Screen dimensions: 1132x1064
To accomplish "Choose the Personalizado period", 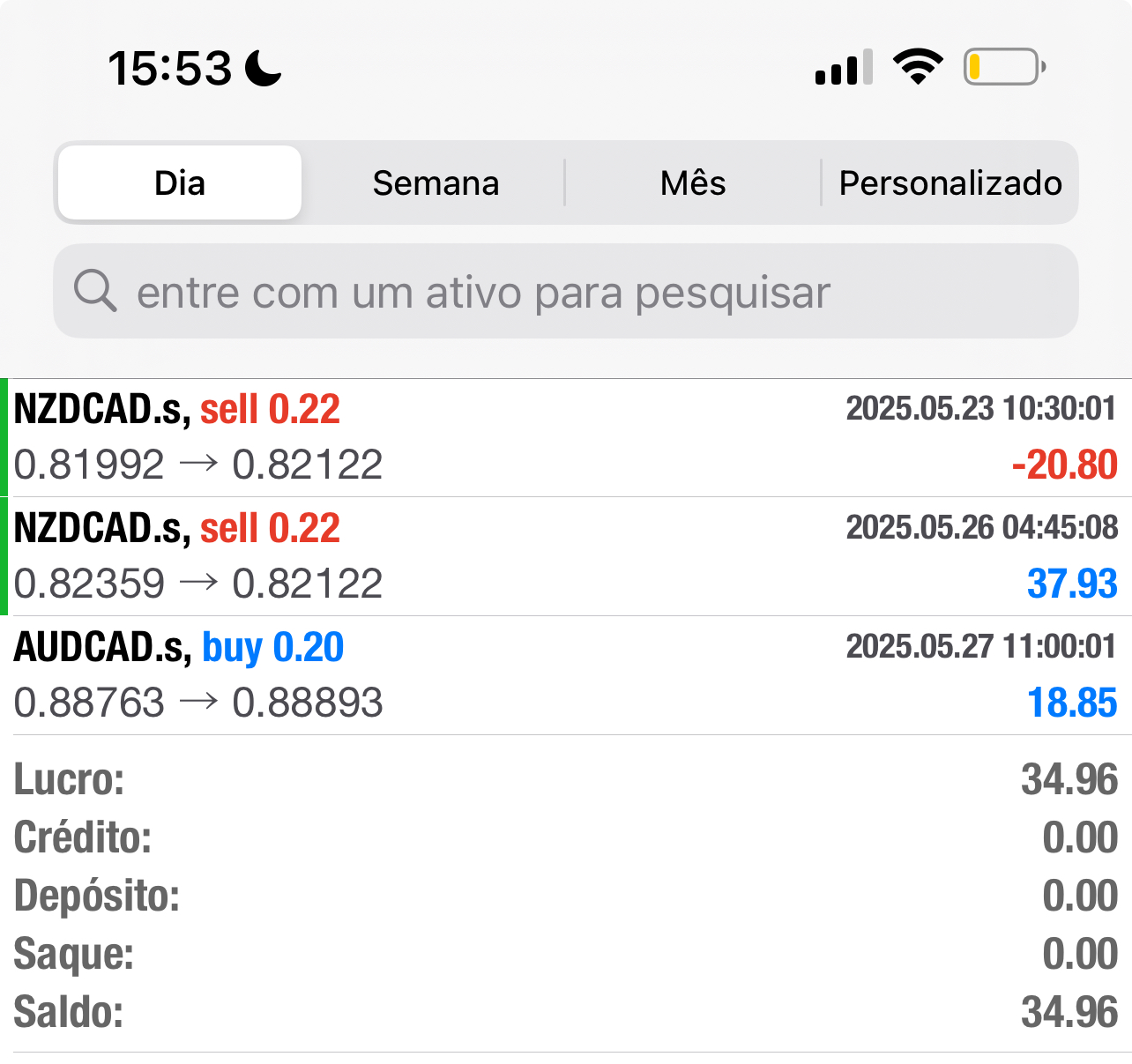I will tap(950, 183).
